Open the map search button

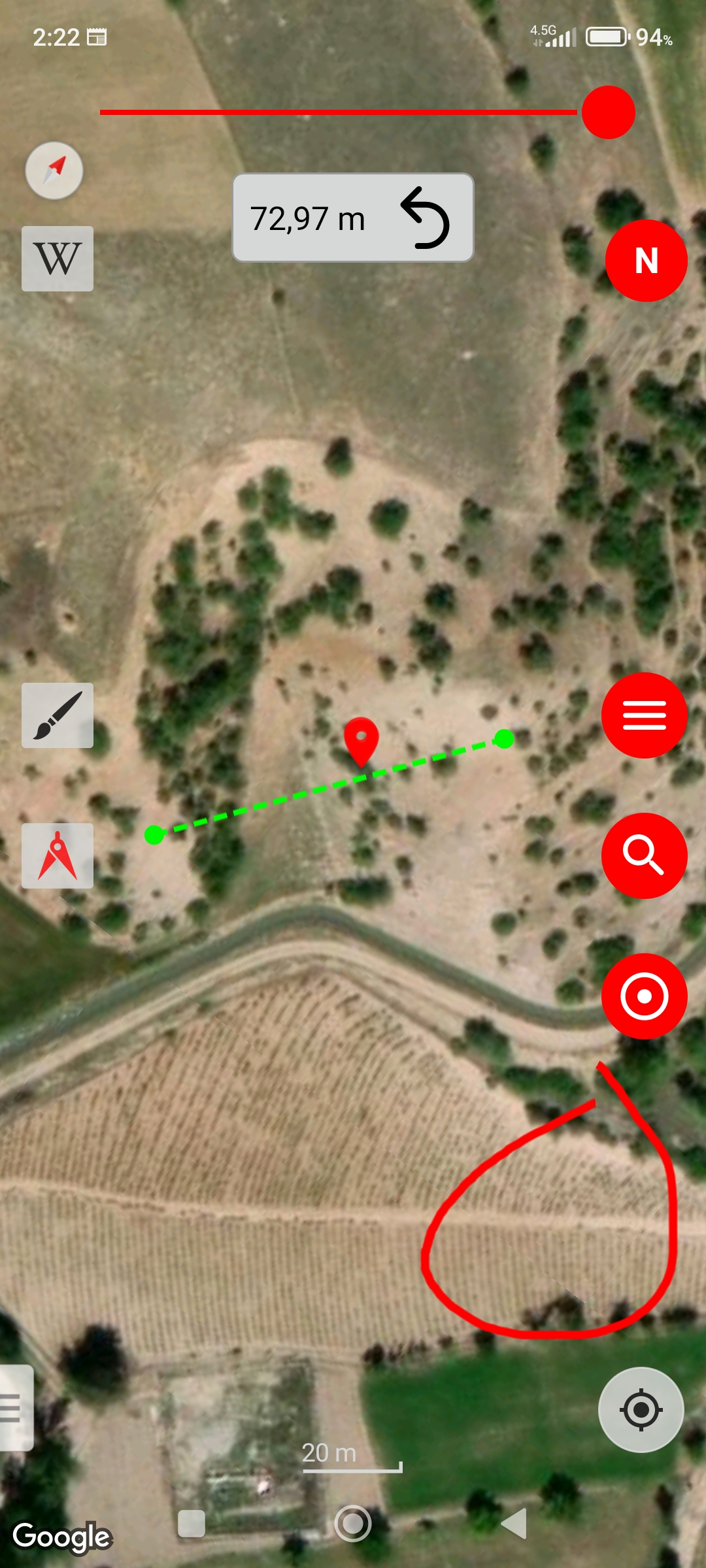point(644,856)
